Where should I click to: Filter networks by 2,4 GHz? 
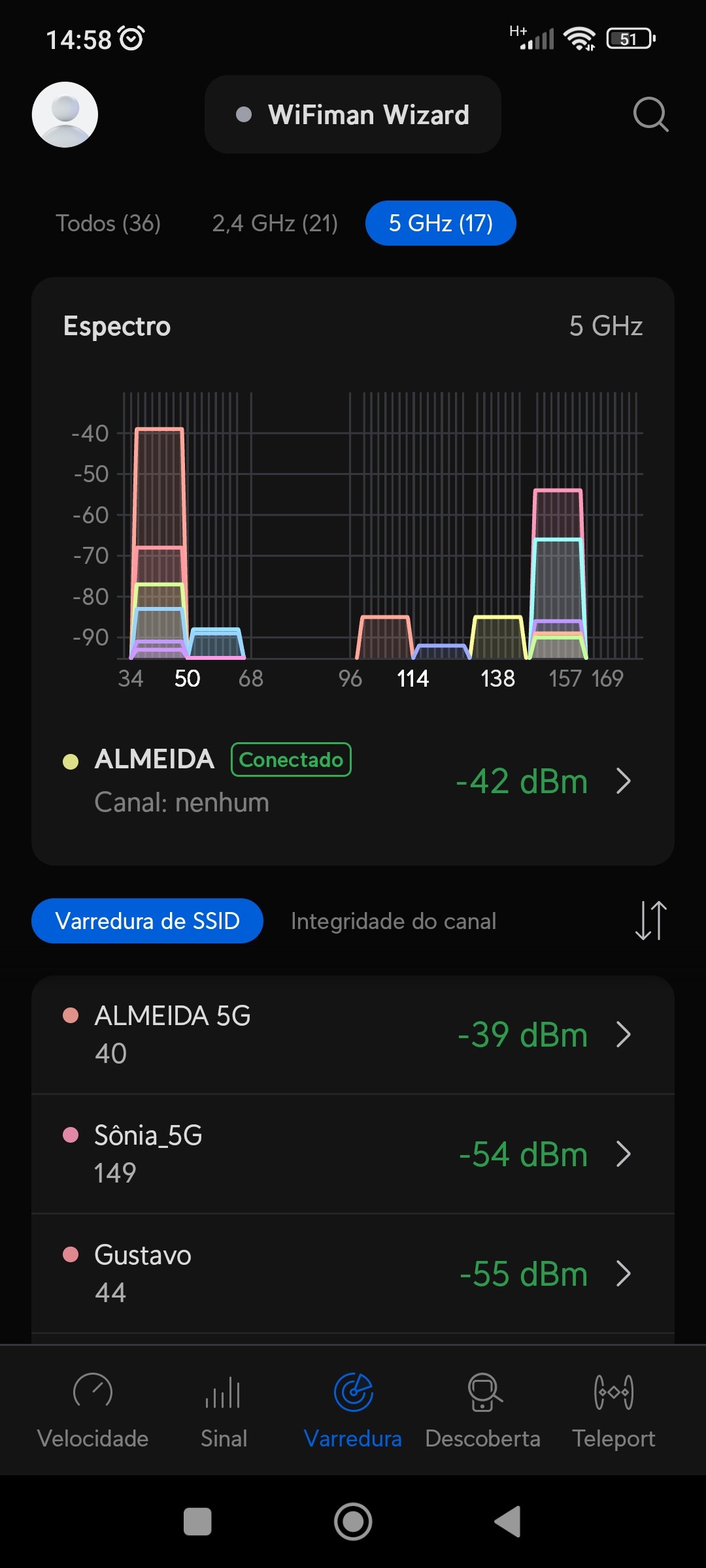tap(275, 223)
